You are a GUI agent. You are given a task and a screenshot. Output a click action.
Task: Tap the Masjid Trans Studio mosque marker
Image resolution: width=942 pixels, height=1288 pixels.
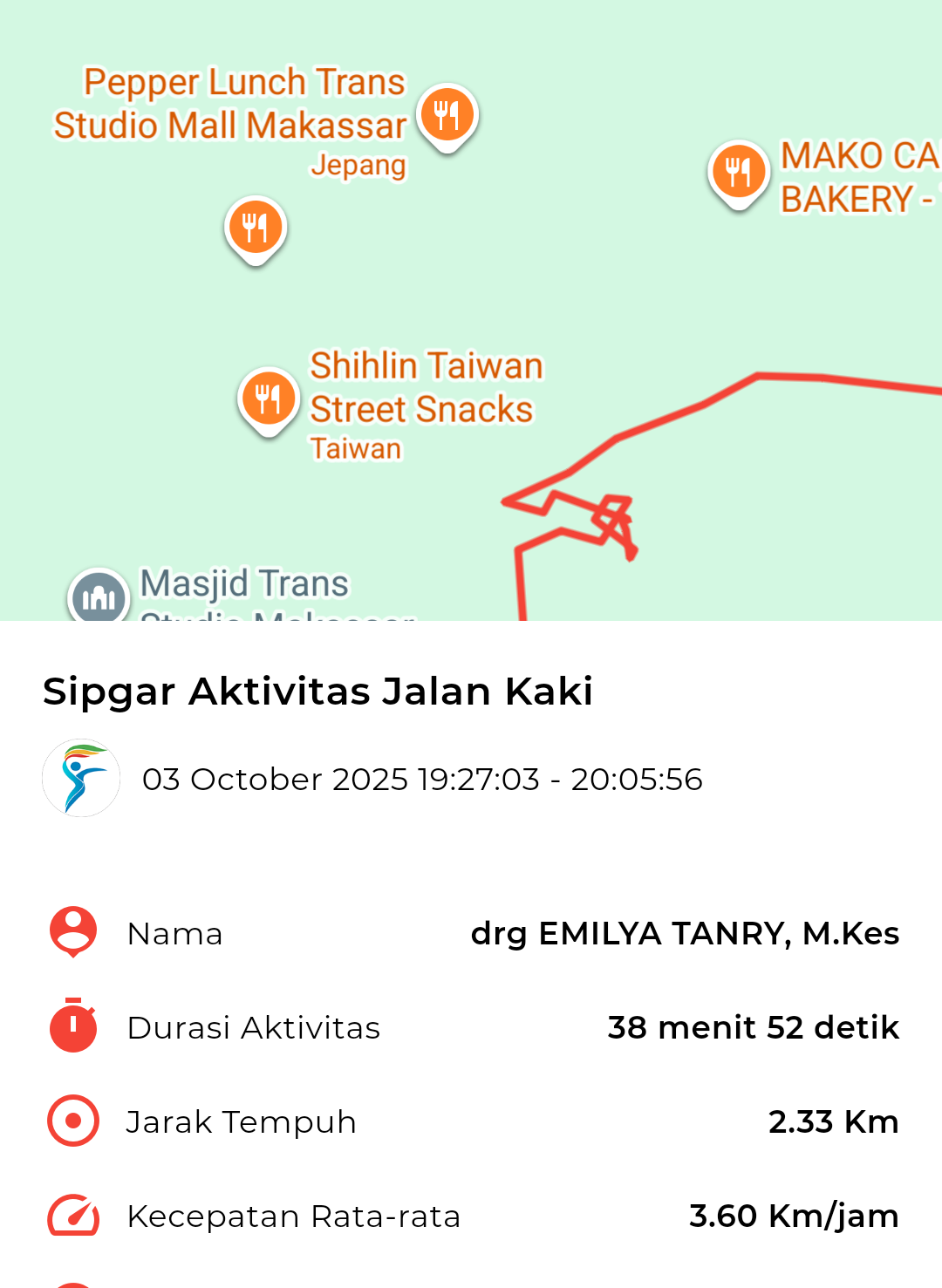(x=99, y=597)
